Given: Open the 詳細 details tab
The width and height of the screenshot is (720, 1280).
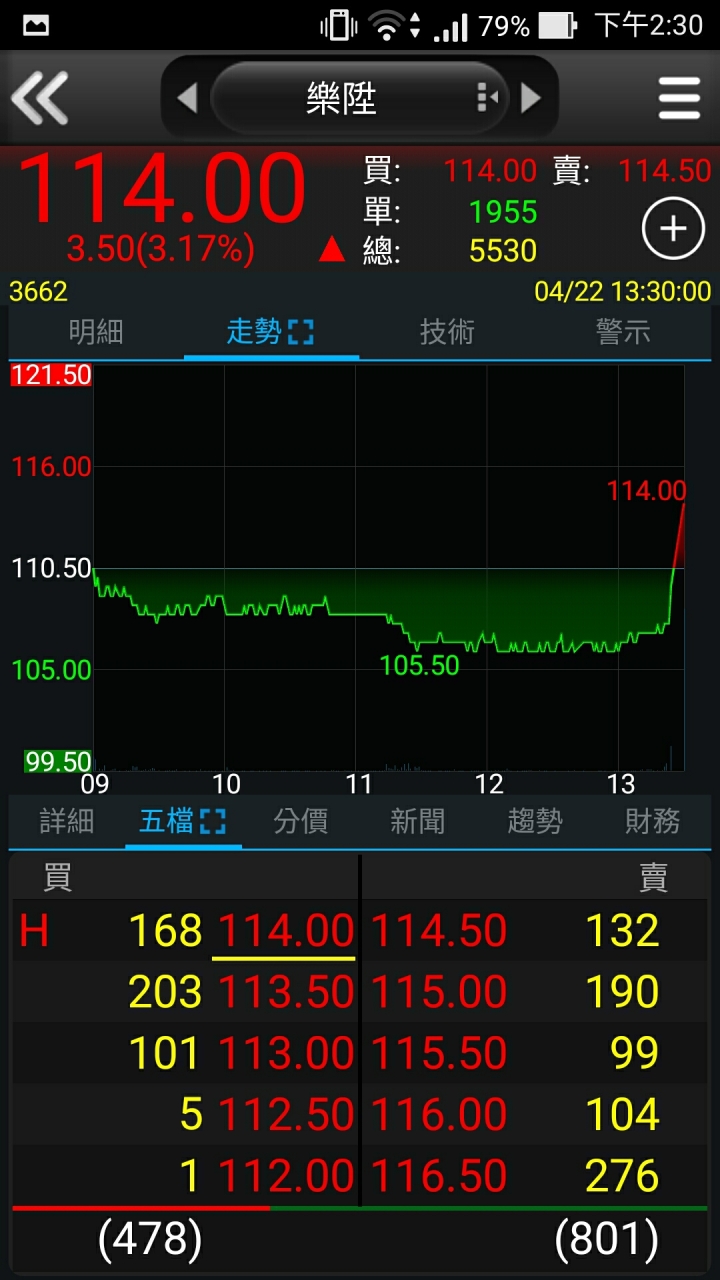Looking at the screenshot, I should (x=67, y=822).
